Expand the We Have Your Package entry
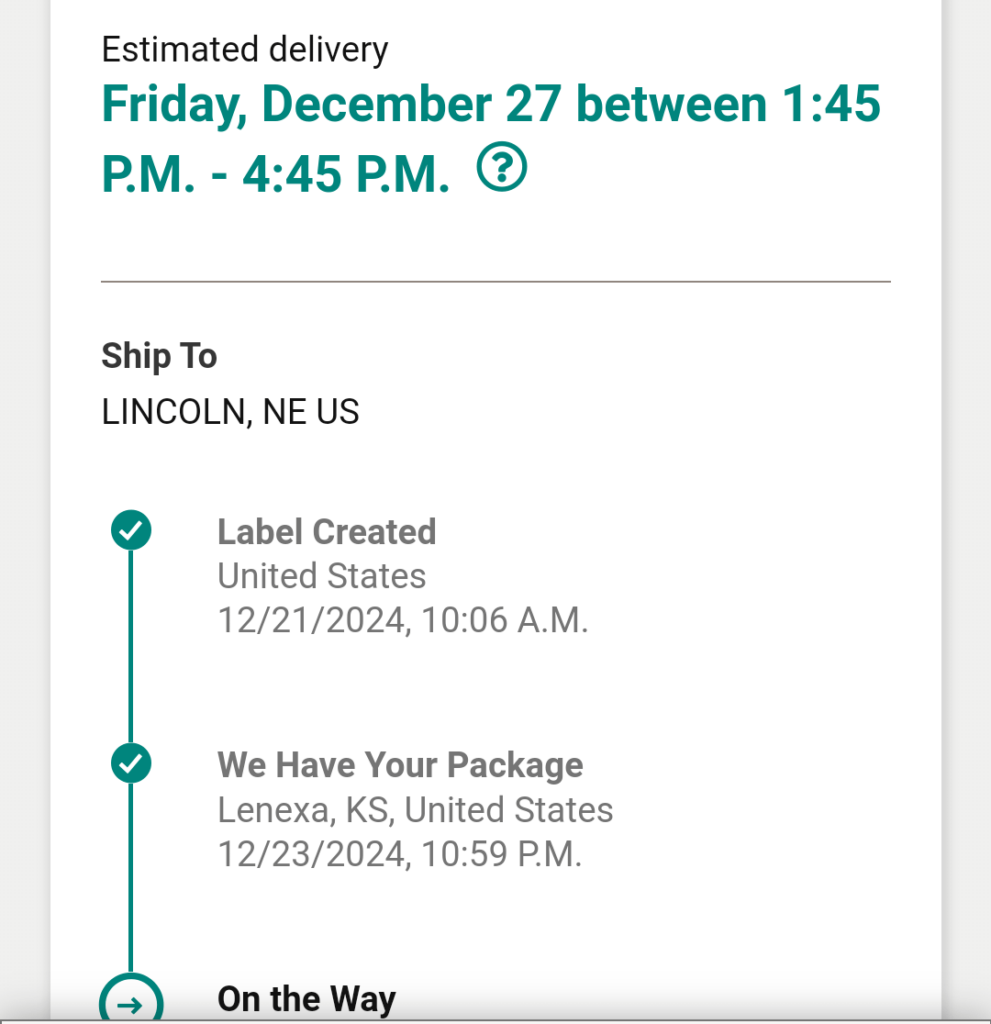Viewport: 991px width, 1024px height. pos(400,764)
